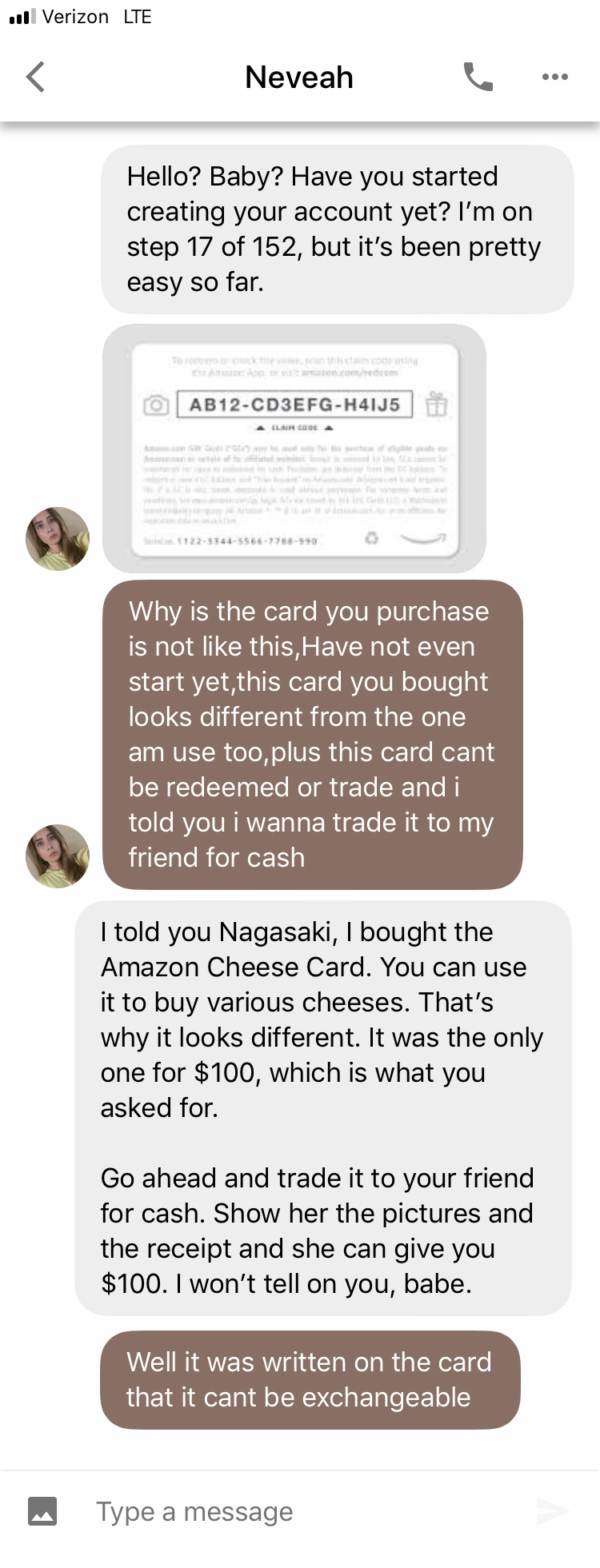View Neveah's profile picture beside the card image
Screen dimensions: 600x1568
coord(58,538)
